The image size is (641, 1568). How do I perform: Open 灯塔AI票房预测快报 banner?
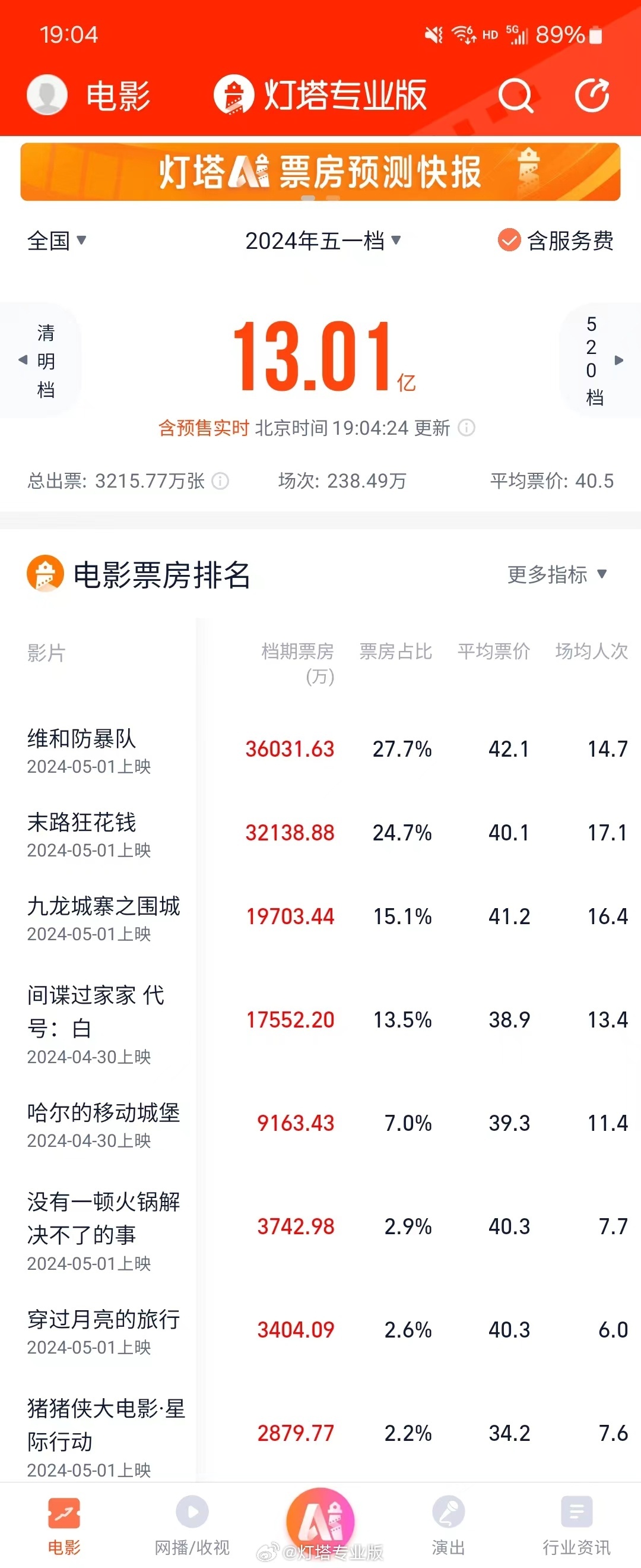320,172
